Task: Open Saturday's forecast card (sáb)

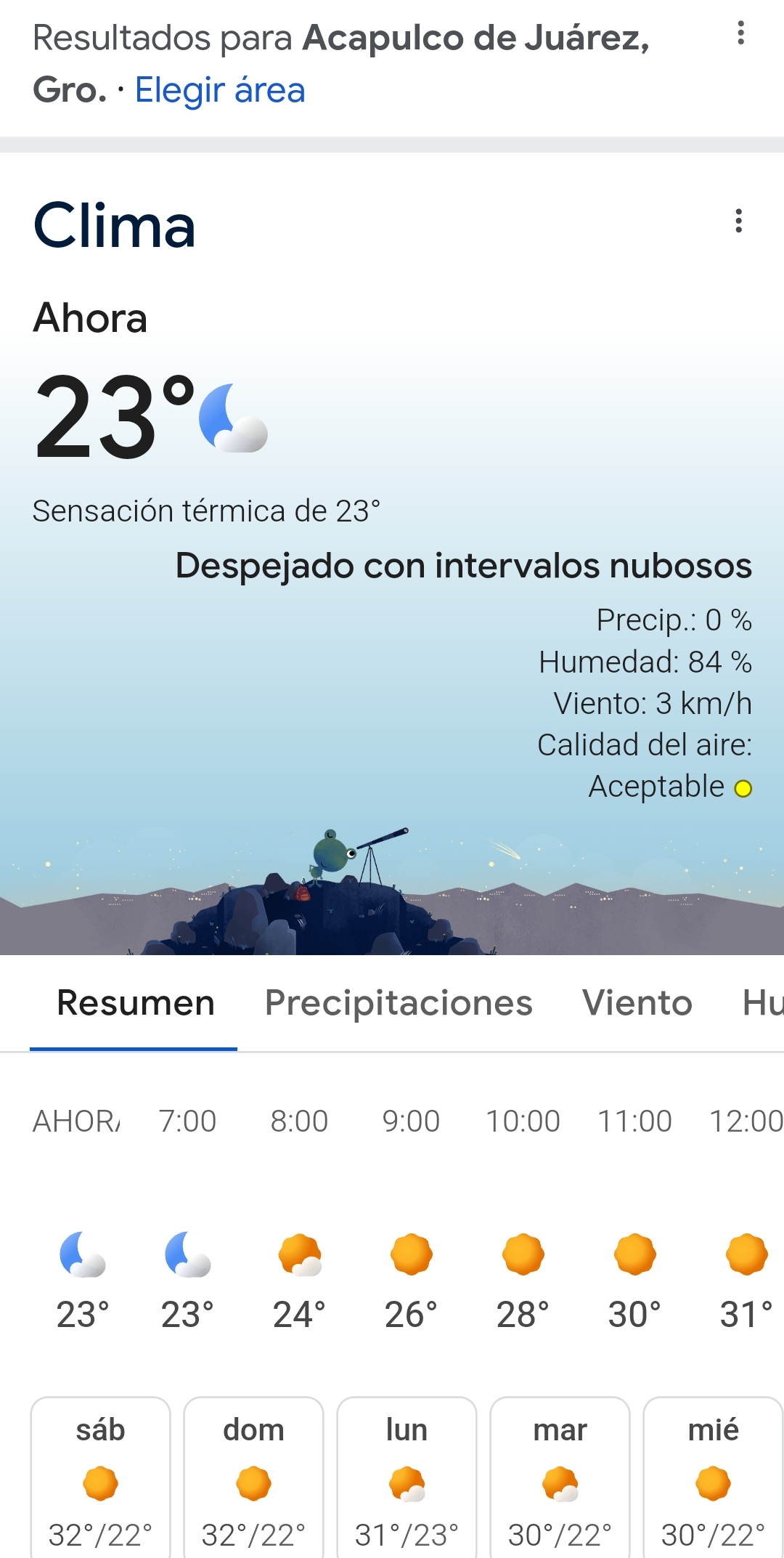Action: (x=100, y=1478)
